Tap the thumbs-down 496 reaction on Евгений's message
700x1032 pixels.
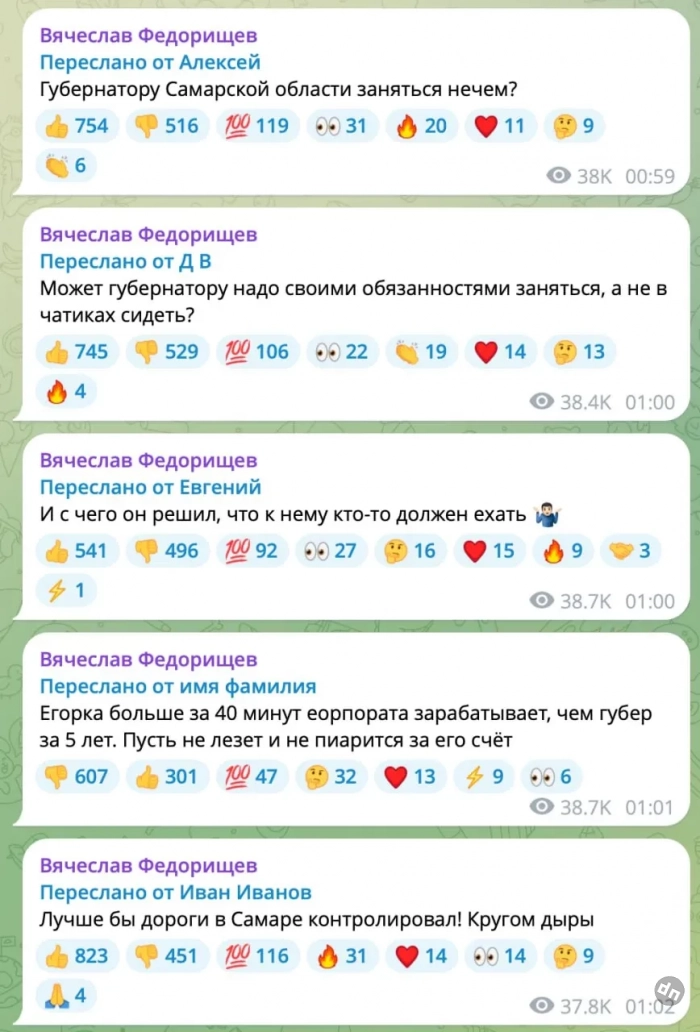167,551
